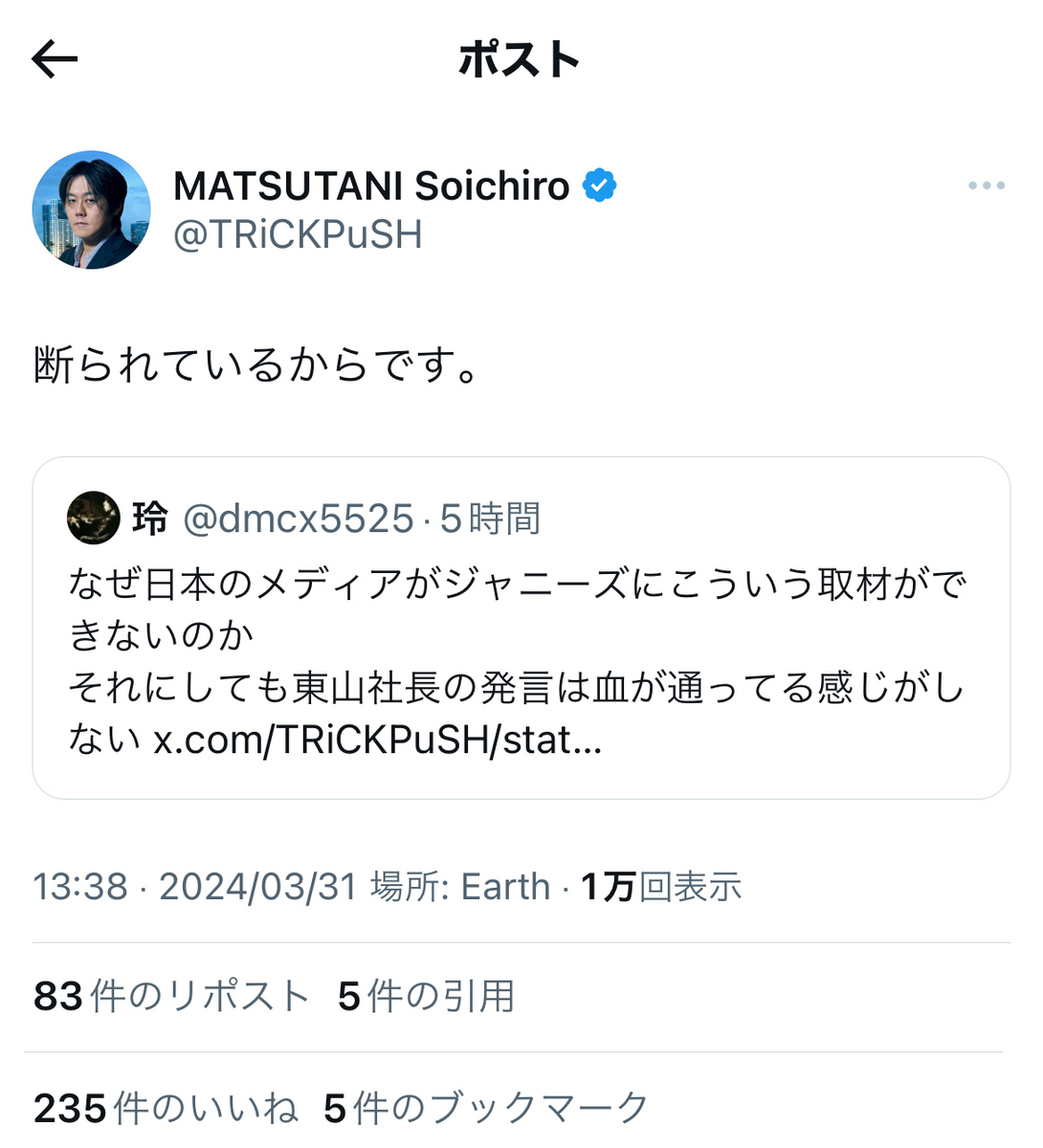Open the quoted post by @dmcx5525
The width and height of the screenshot is (1043, 1148).
tap(521, 628)
